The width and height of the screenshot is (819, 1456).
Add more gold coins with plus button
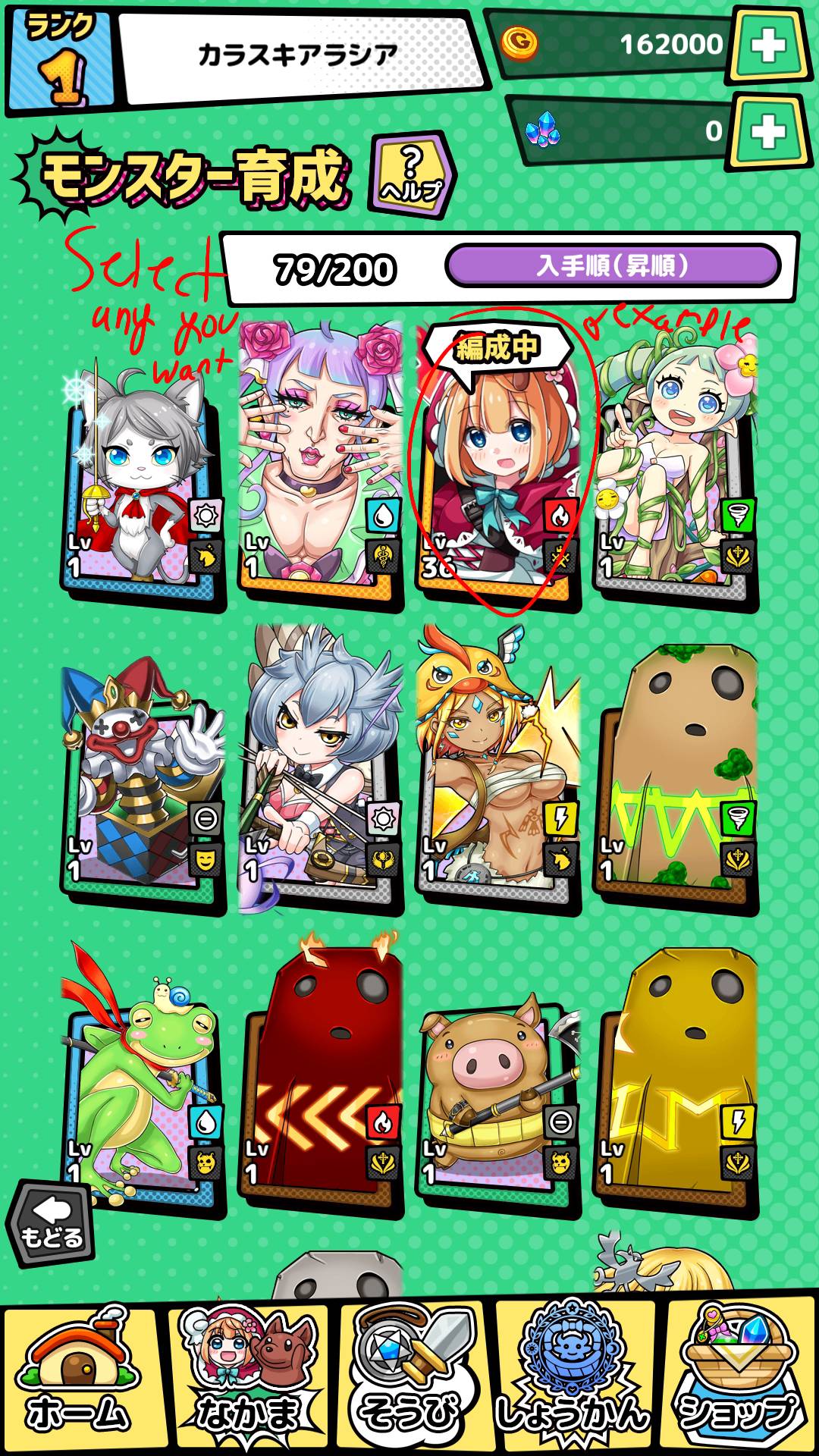(x=767, y=45)
